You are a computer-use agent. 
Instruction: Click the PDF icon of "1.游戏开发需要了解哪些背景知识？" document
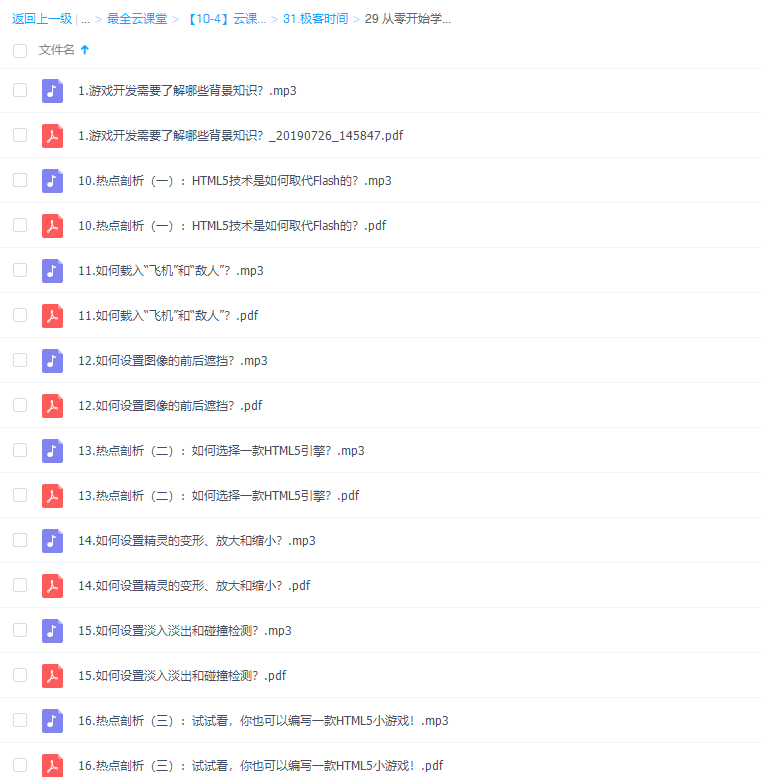pyautogui.click(x=52, y=135)
